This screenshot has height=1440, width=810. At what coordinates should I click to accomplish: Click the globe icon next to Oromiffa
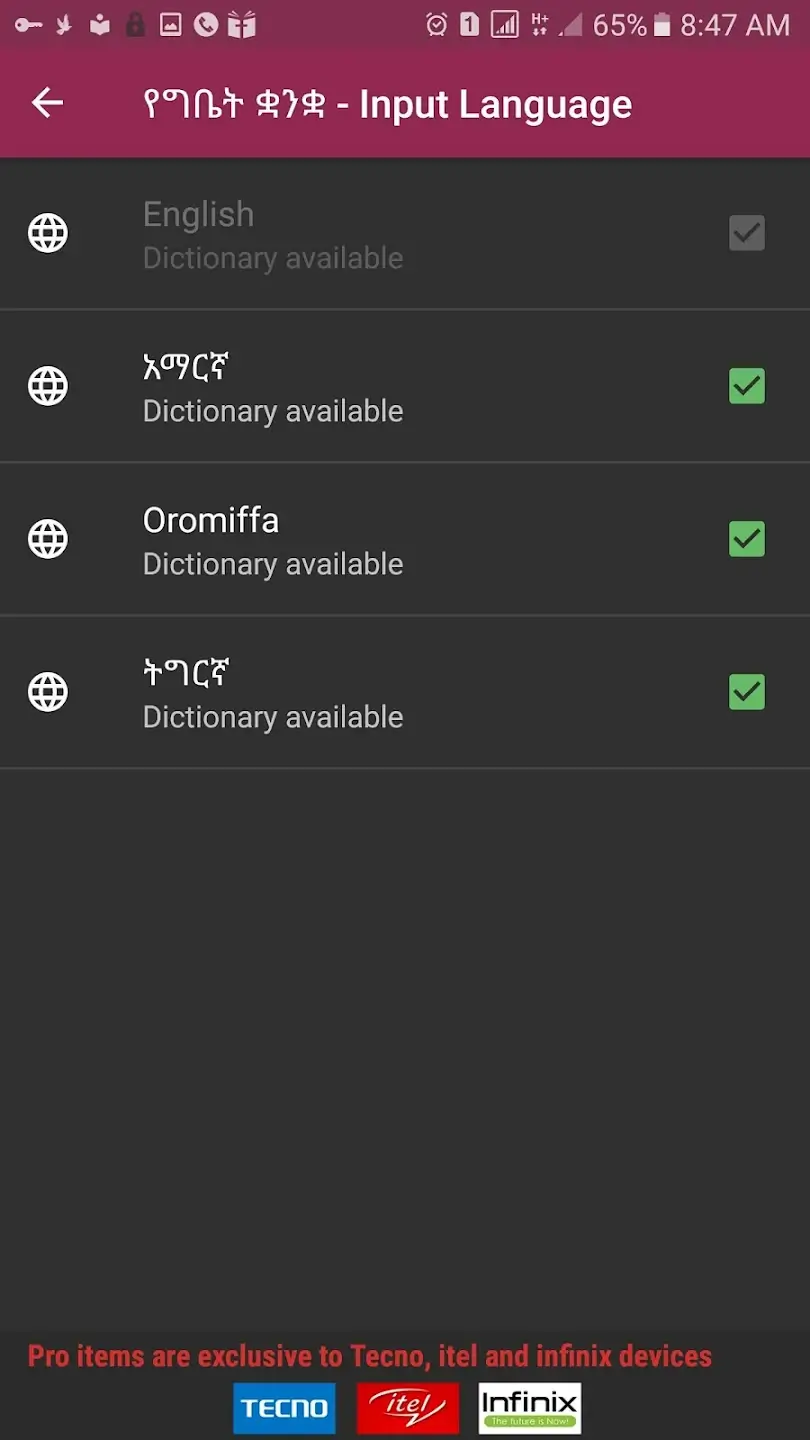click(x=48, y=539)
